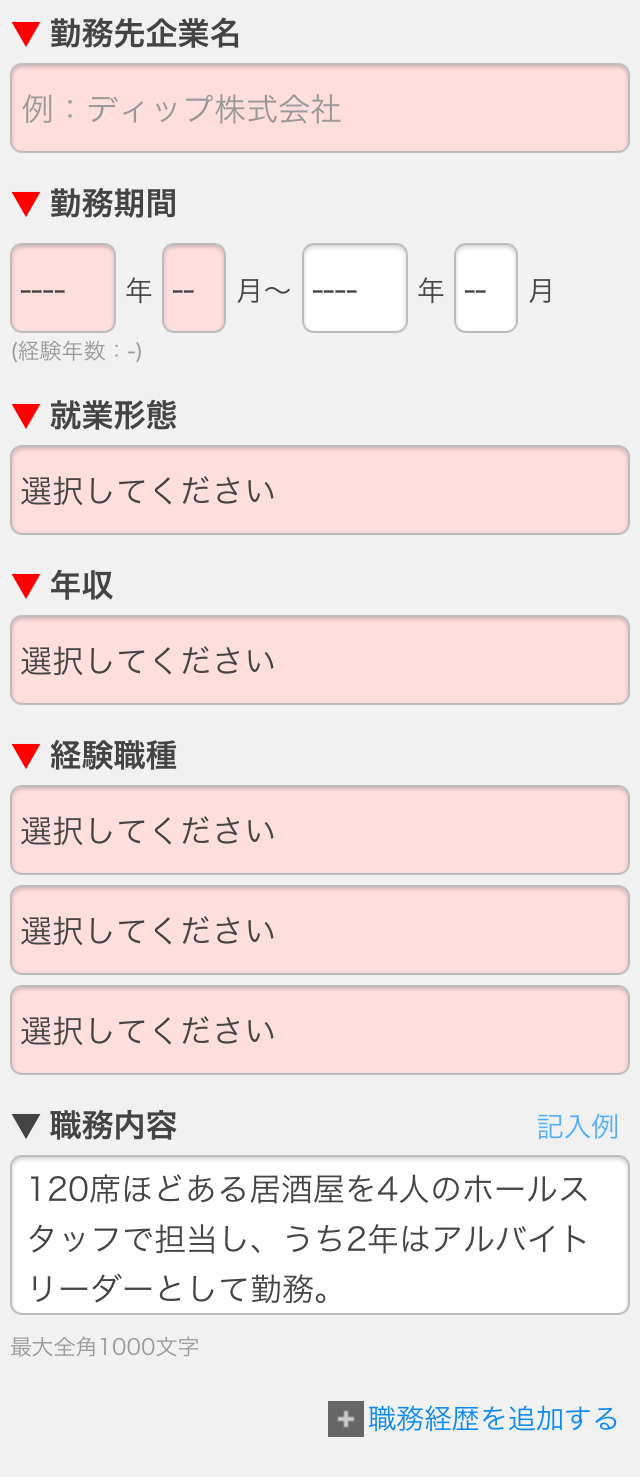Open the second 経験職種 dropdown
The image size is (640, 1477).
320,930
